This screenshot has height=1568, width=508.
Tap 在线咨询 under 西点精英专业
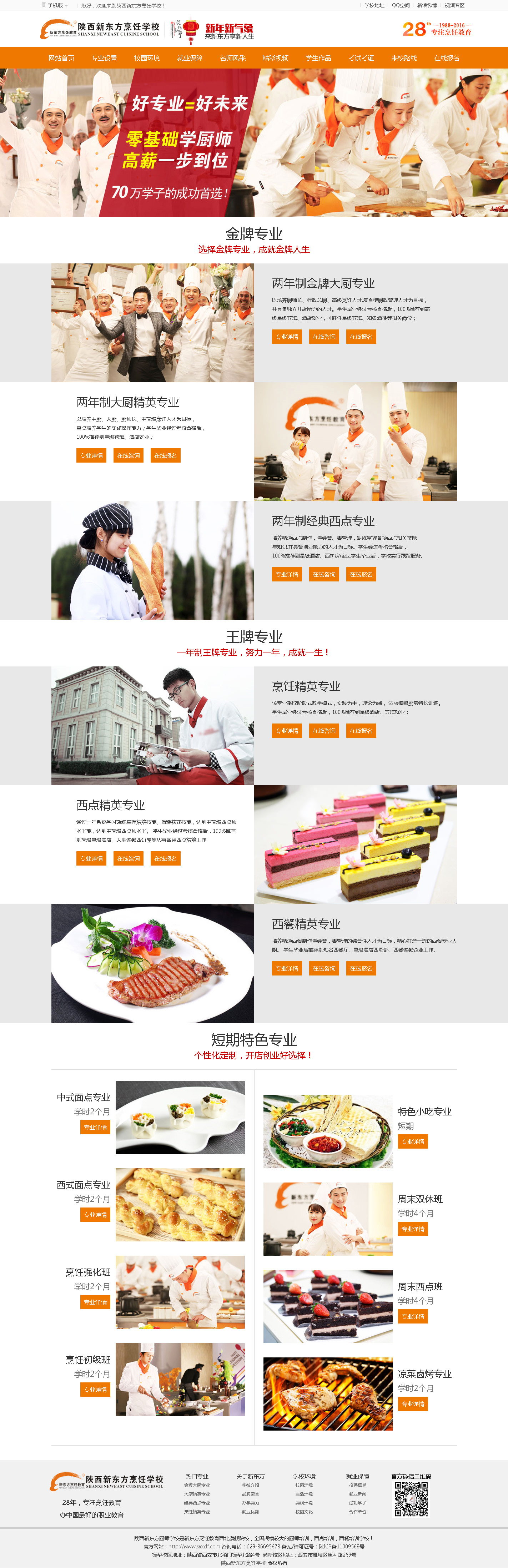(129, 859)
